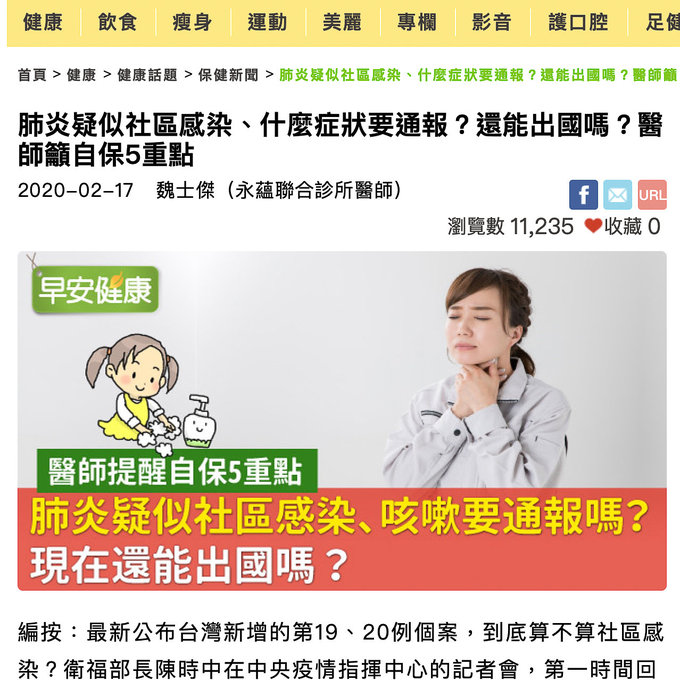Add the article to 收藏 favorites
Viewport: 680px width, 680px height.
tap(622, 227)
